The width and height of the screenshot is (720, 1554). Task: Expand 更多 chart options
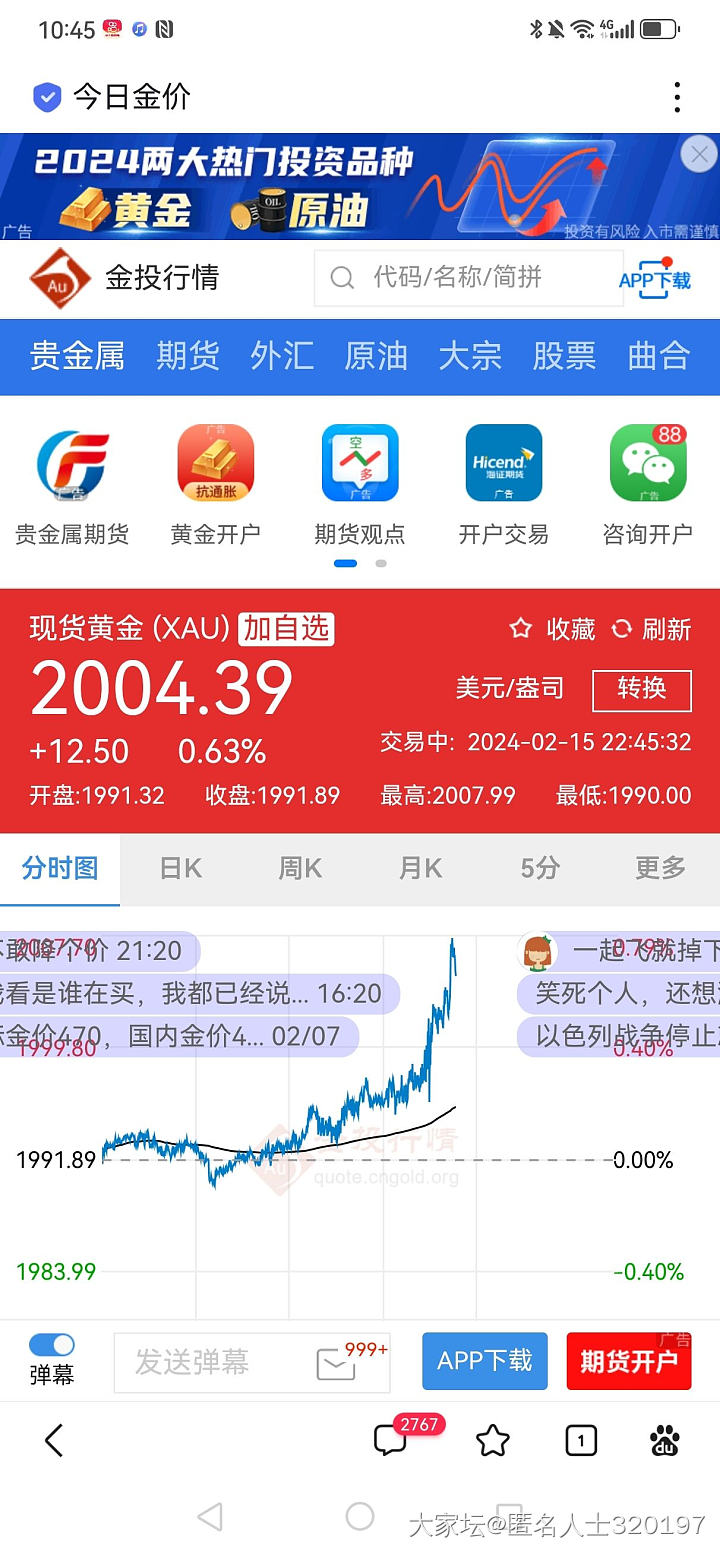pos(660,868)
